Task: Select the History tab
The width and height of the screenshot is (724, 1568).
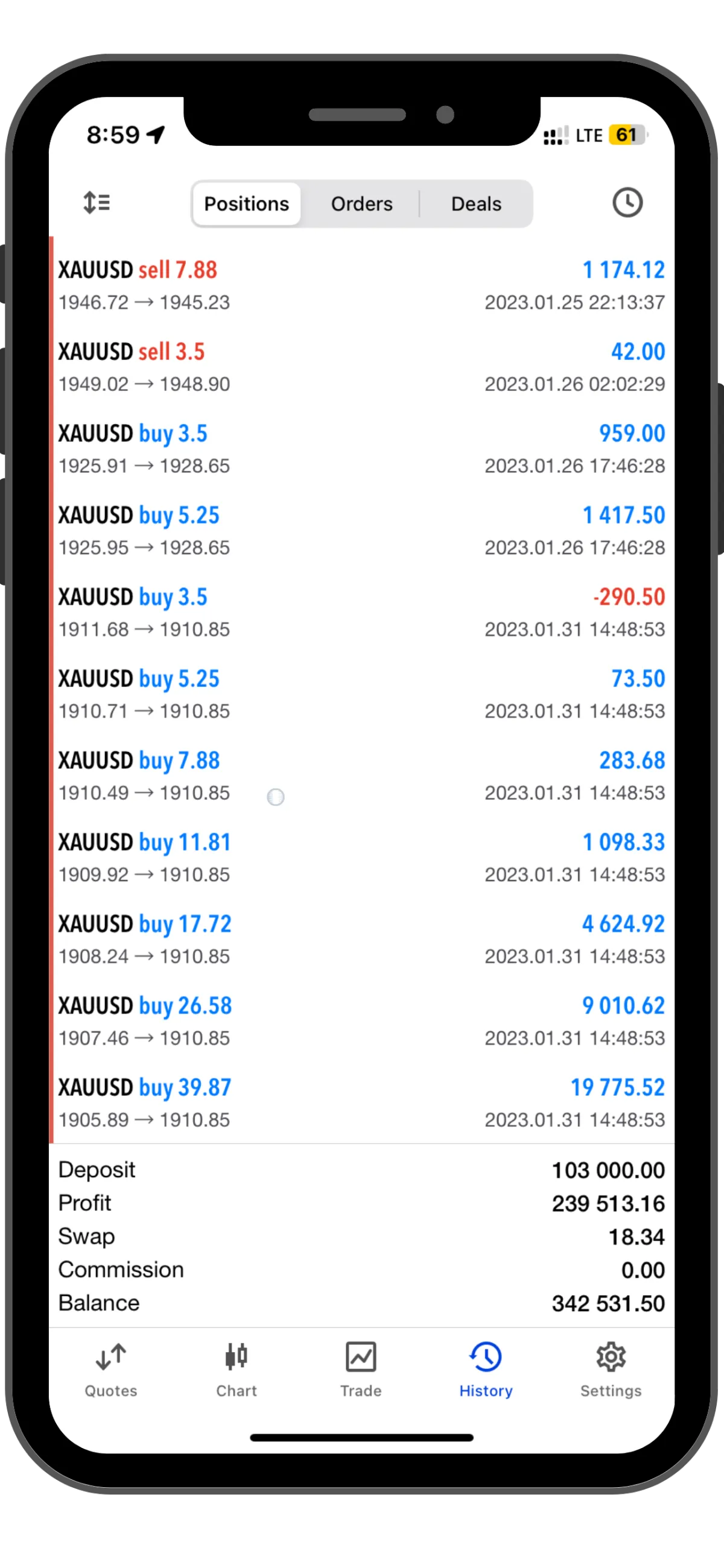Action: tap(486, 1370)
